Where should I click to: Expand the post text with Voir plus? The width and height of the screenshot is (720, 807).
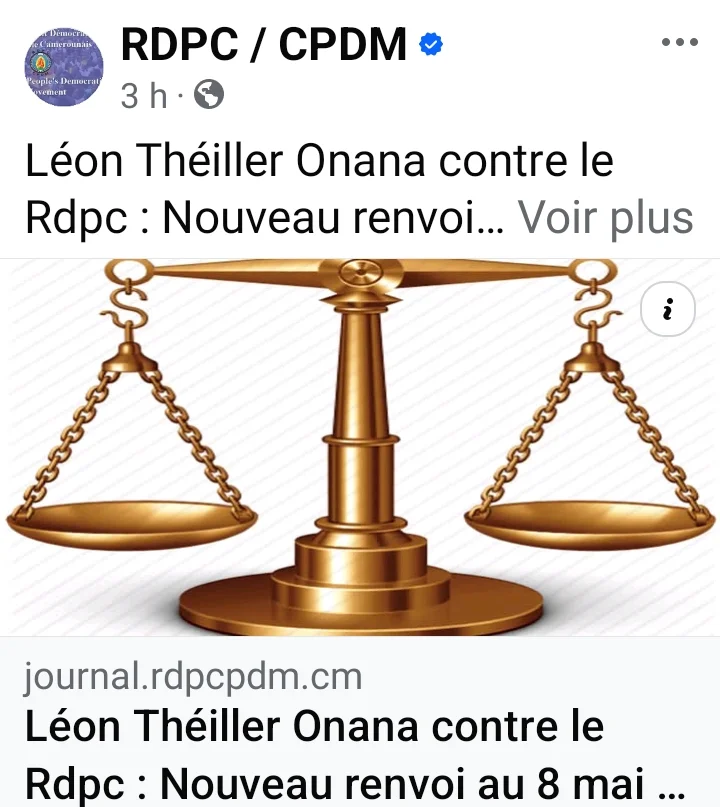[x=606, y=217]
